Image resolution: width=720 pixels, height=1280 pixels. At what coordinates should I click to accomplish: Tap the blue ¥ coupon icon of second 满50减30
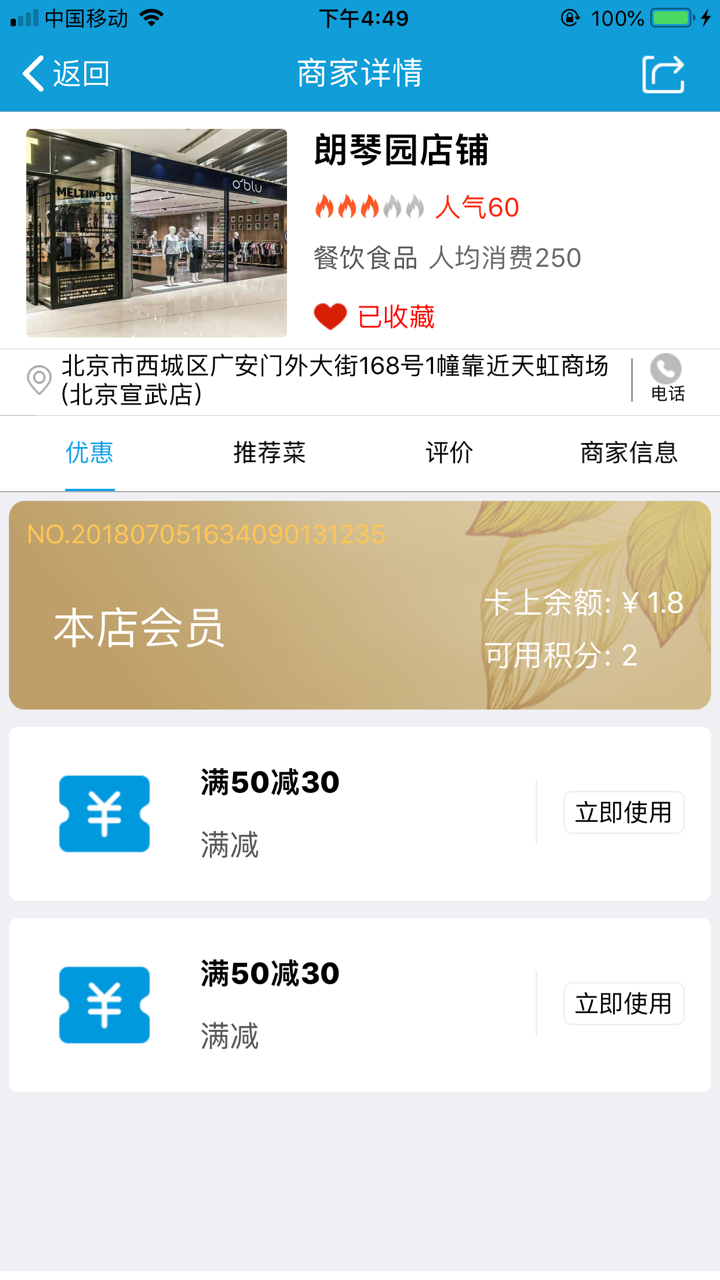pos(104,1004)
